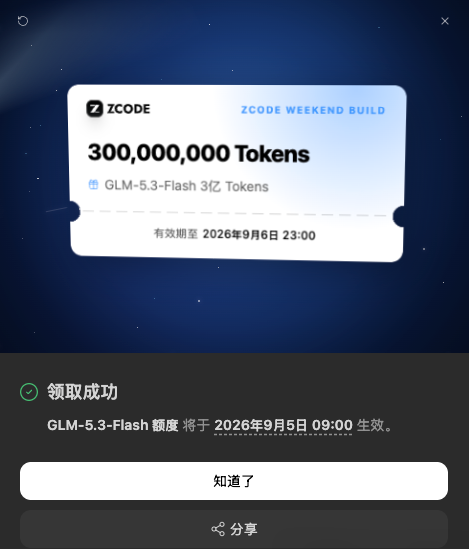469x549 pixels.
Task: Share the token coupon via 分享
Action: (234, 529)
